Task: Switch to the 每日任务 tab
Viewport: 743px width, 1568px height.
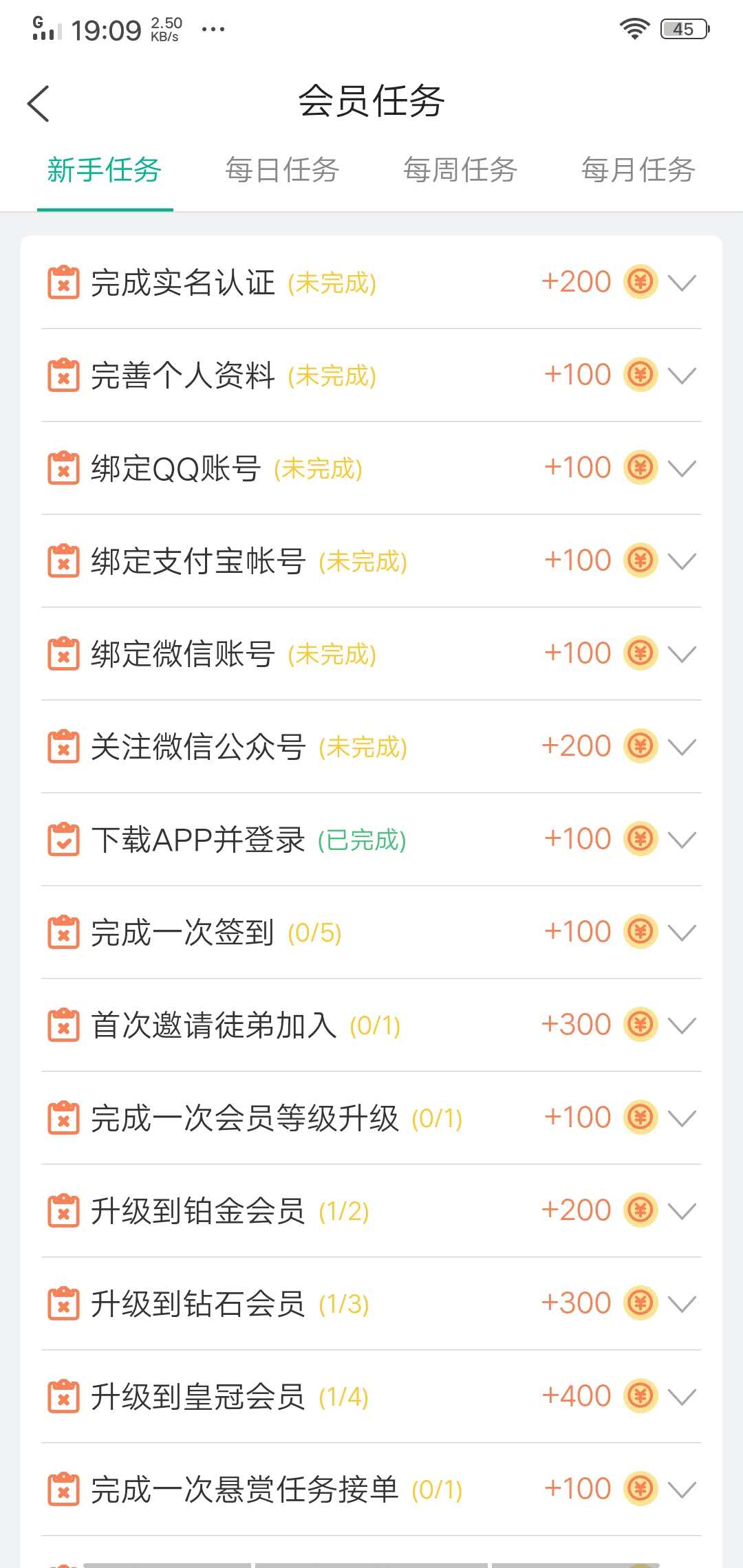Action: 282,171
